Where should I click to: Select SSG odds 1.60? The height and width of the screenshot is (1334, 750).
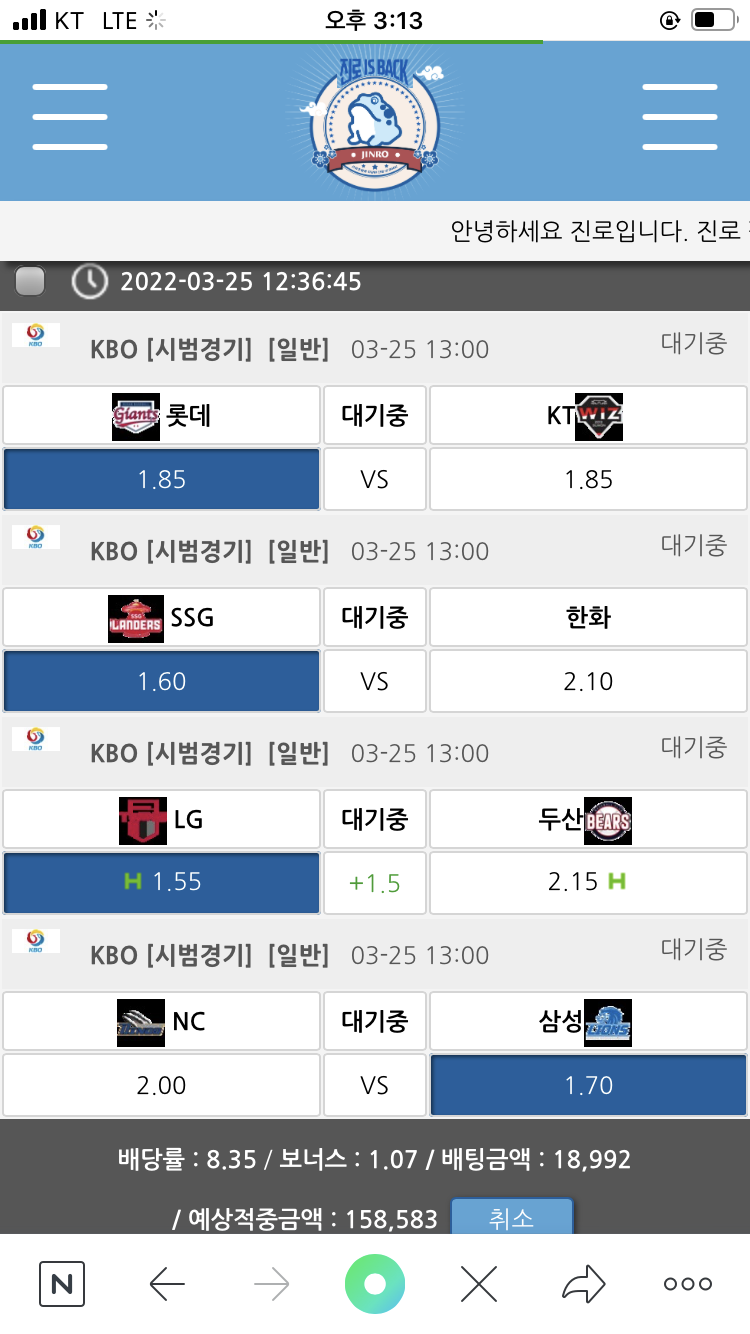pos(162,682)
